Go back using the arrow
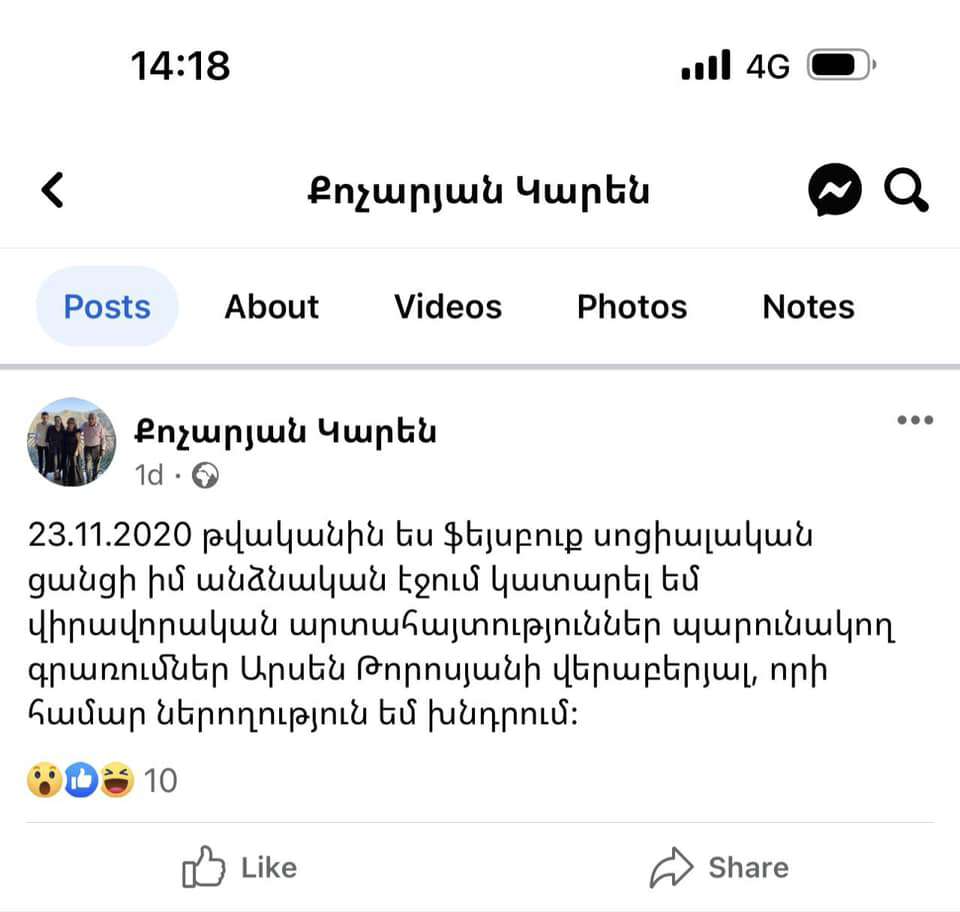Viewport: 960px width, 912px height. coord(53,190)
